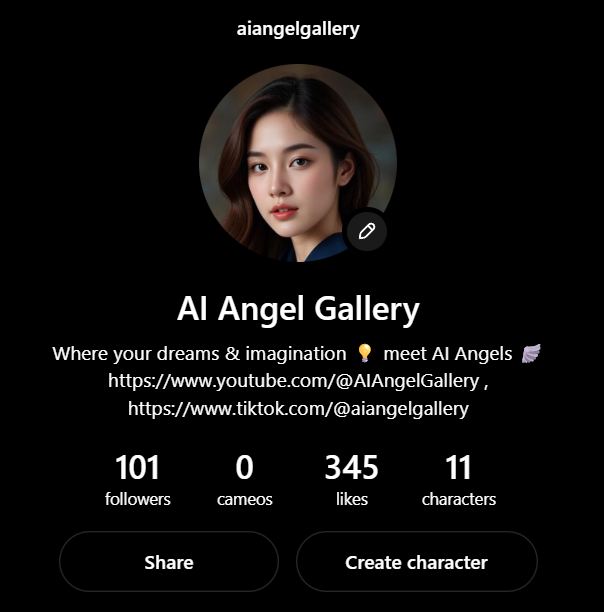
Task: Tap the Create character button
Action: [416, 562]
